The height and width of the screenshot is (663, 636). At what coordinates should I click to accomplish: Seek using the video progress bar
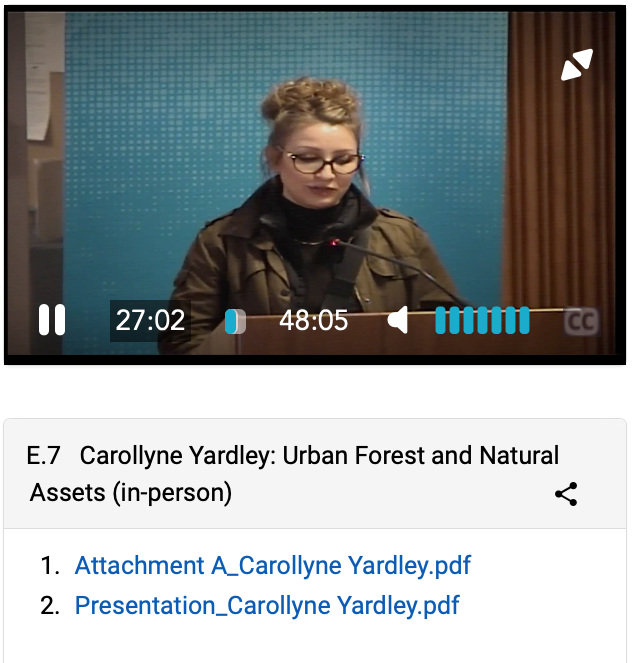(x=235, y=321)
